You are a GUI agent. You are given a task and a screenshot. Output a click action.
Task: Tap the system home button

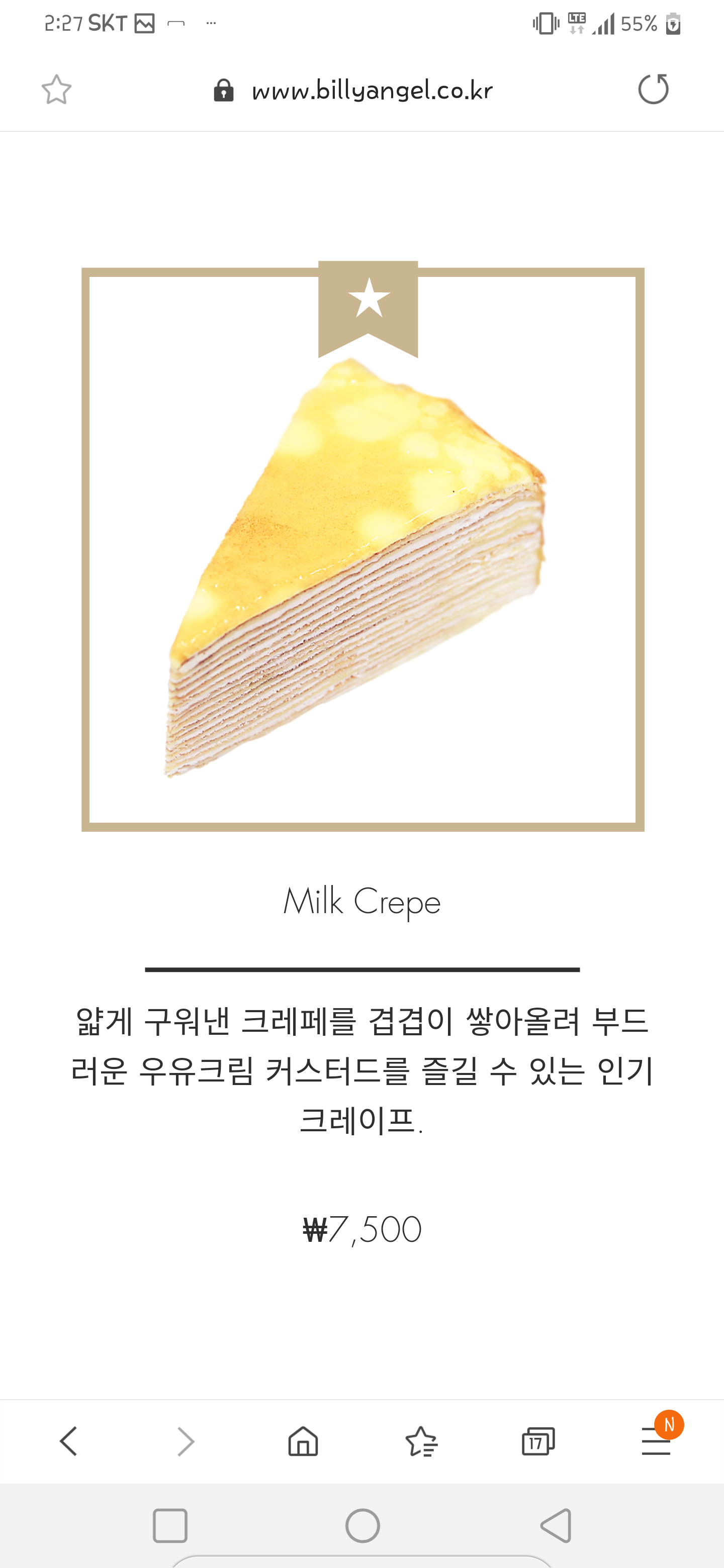point(363,1525)
